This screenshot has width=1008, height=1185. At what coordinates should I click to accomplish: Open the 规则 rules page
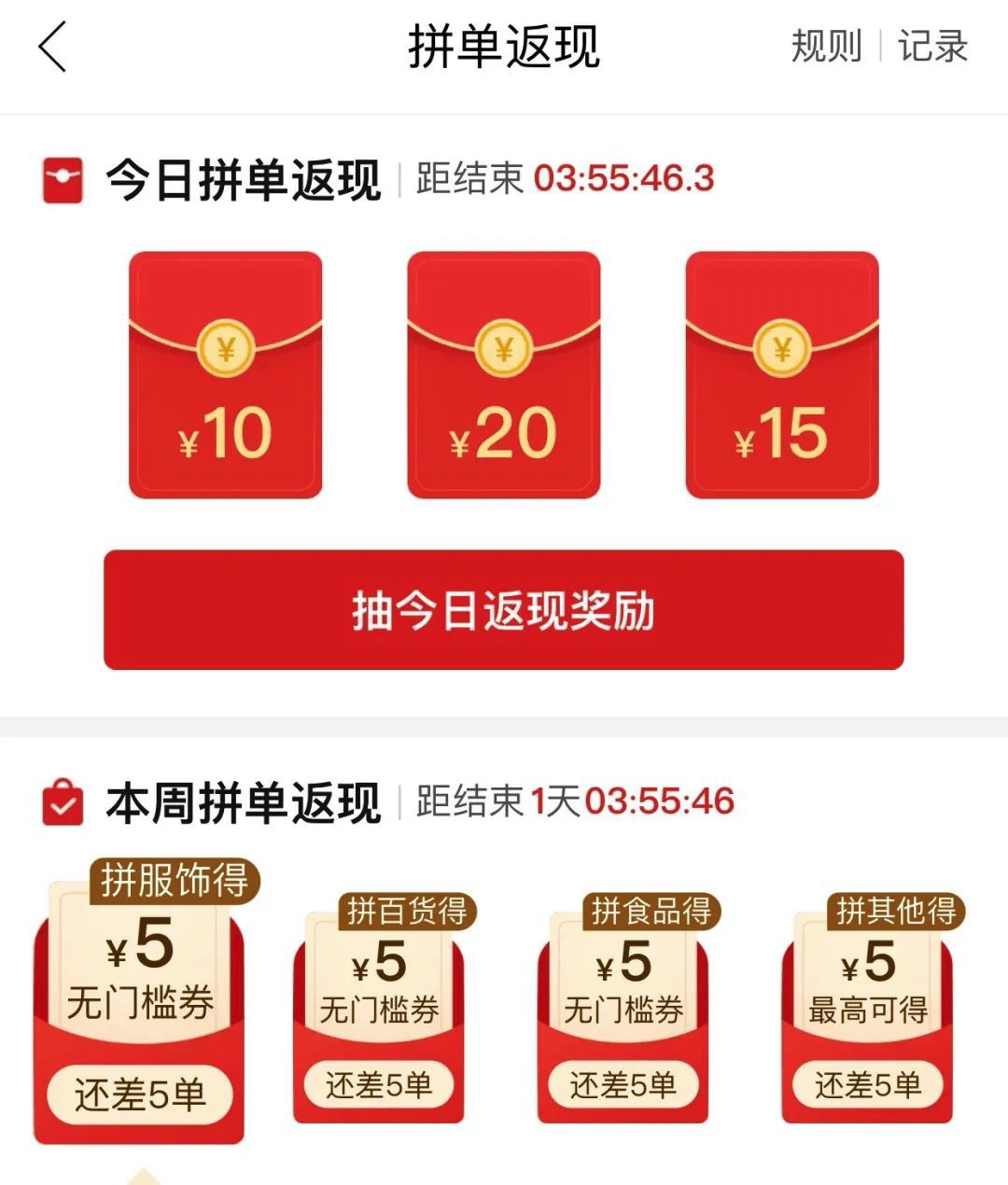825,47
